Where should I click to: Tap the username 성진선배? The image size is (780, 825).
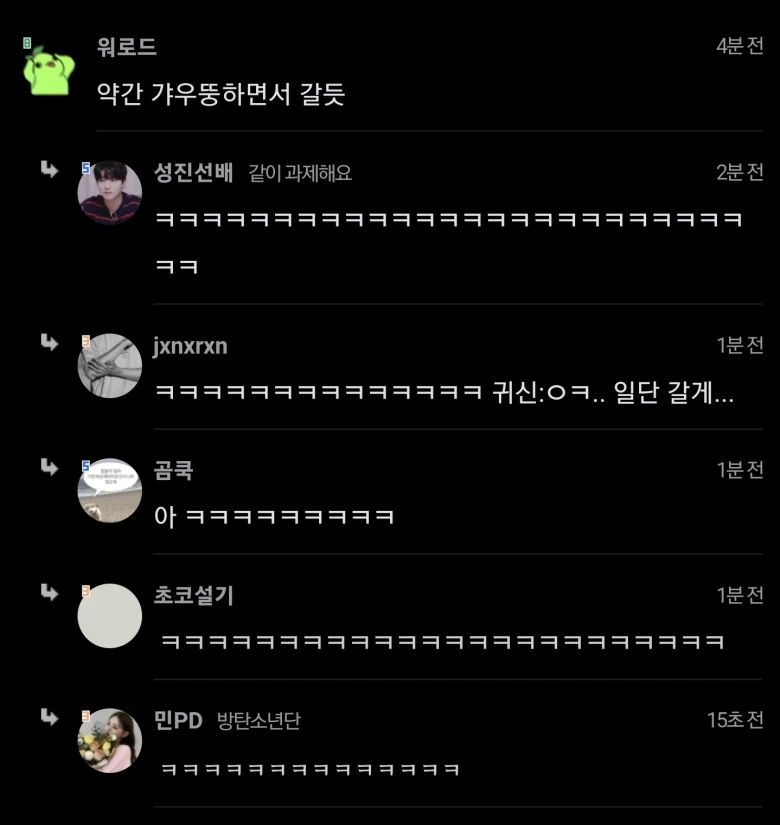pyautogui.click(x=193, y=173)
